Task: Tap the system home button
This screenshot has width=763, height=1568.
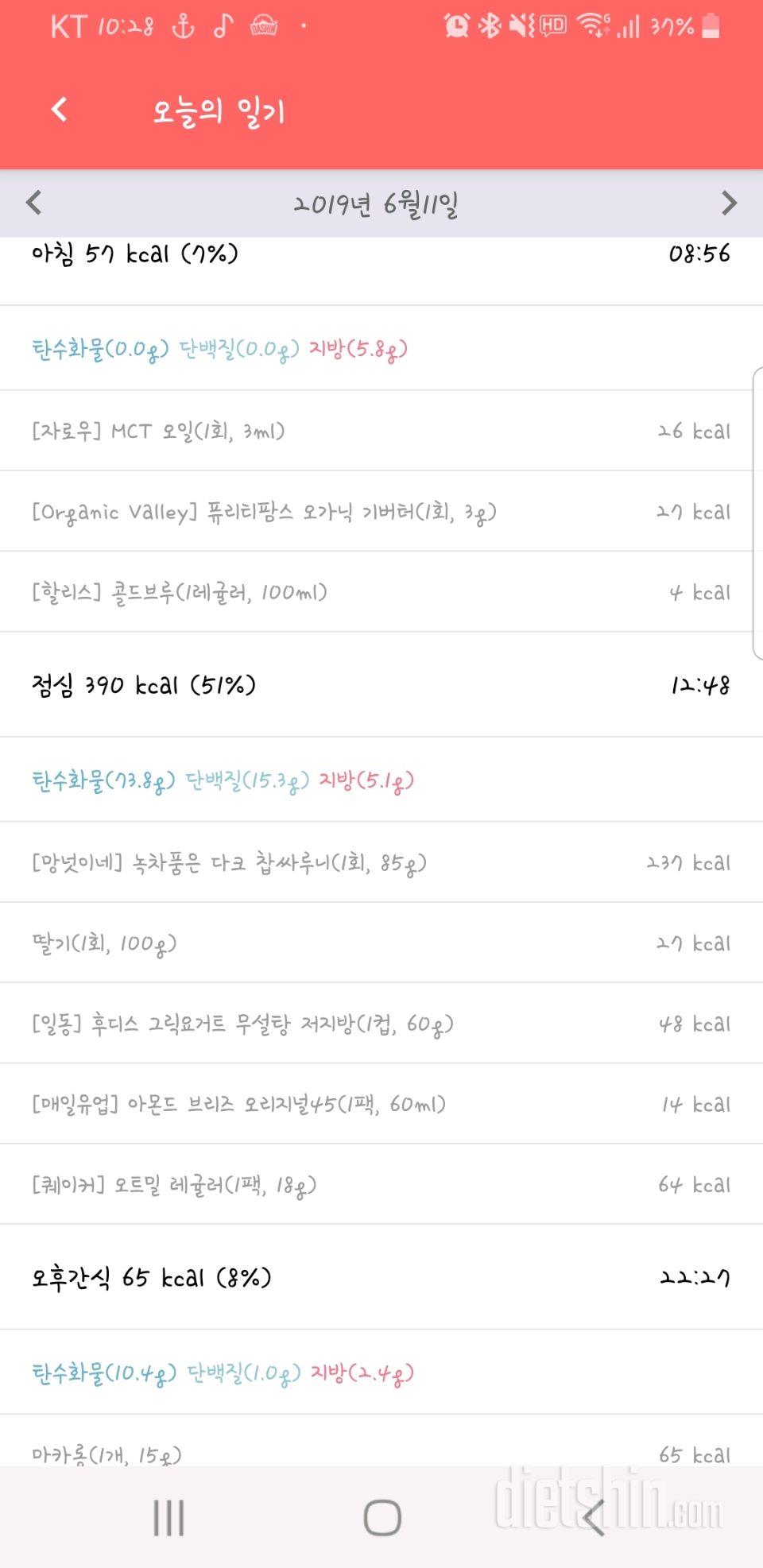Action: 381,1518
